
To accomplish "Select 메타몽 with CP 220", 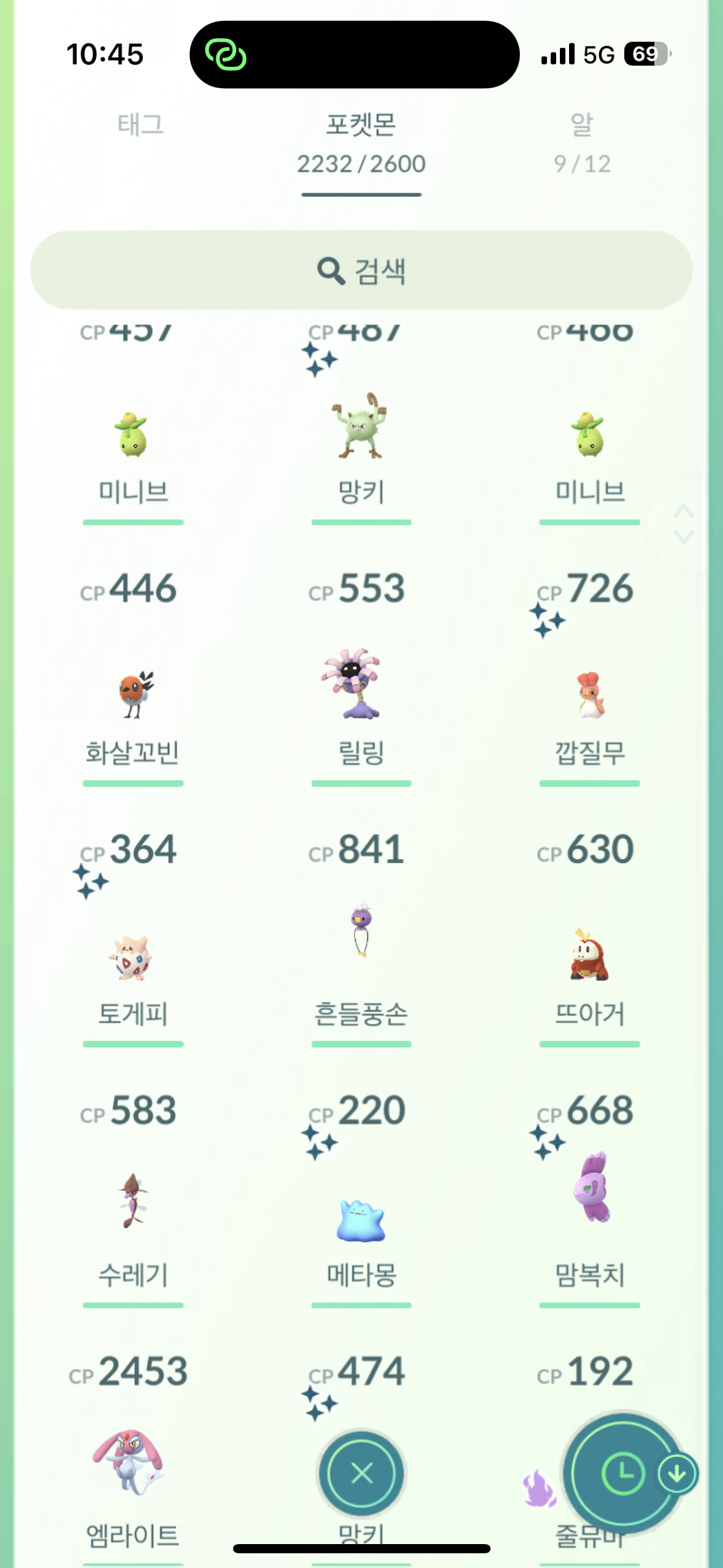I will pyautogui.click(x=361, y=1220).
